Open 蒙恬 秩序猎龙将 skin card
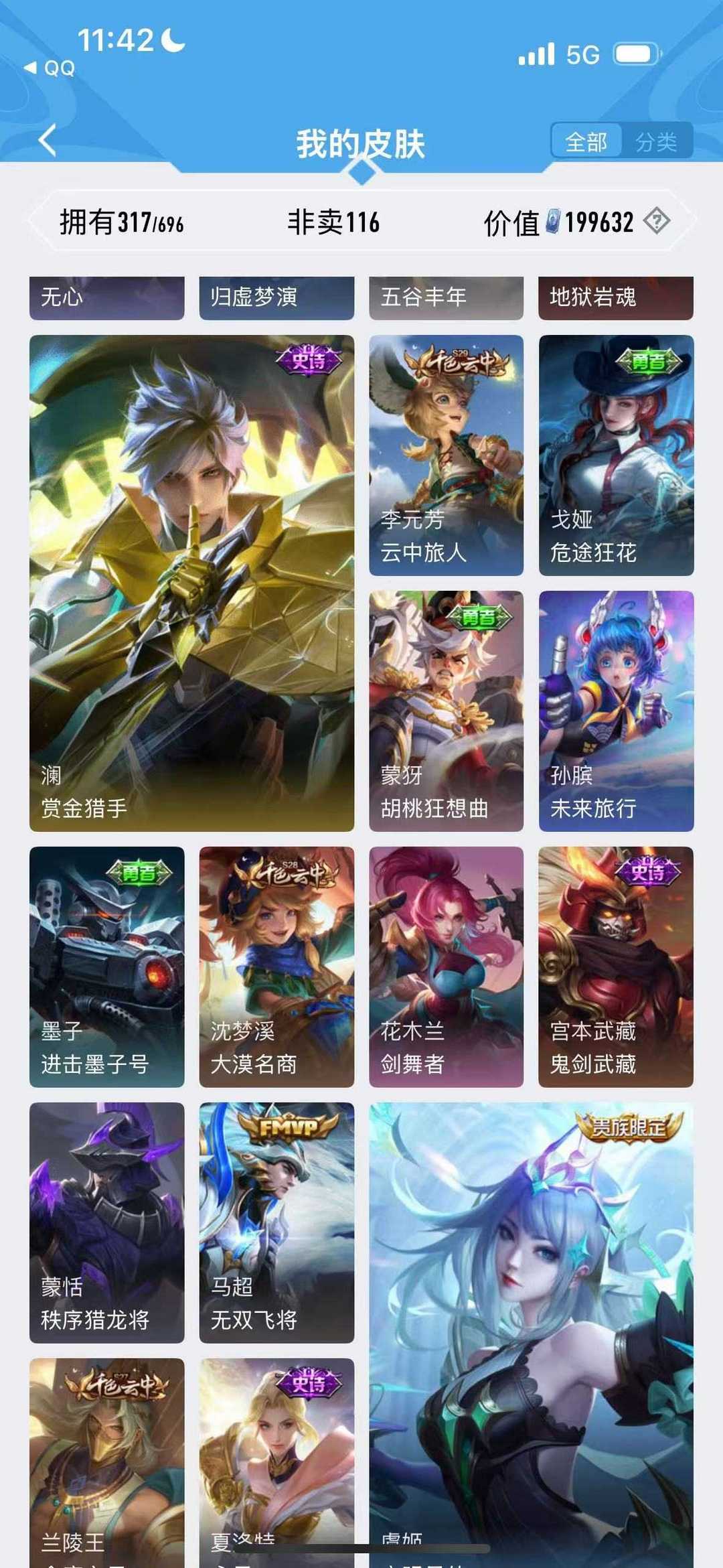 point(106,1223)
